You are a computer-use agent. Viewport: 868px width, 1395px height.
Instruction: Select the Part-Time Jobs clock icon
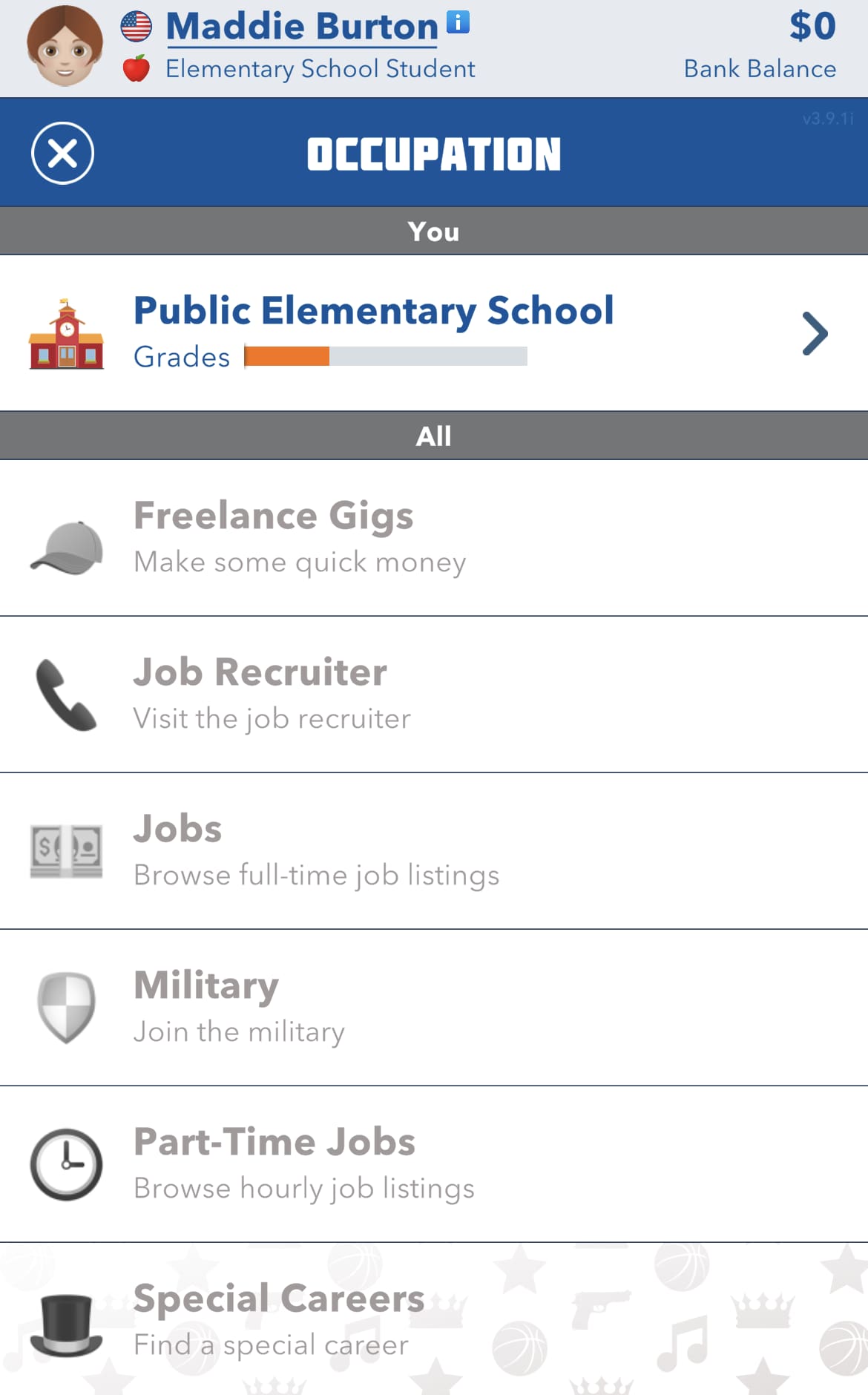65,1163
